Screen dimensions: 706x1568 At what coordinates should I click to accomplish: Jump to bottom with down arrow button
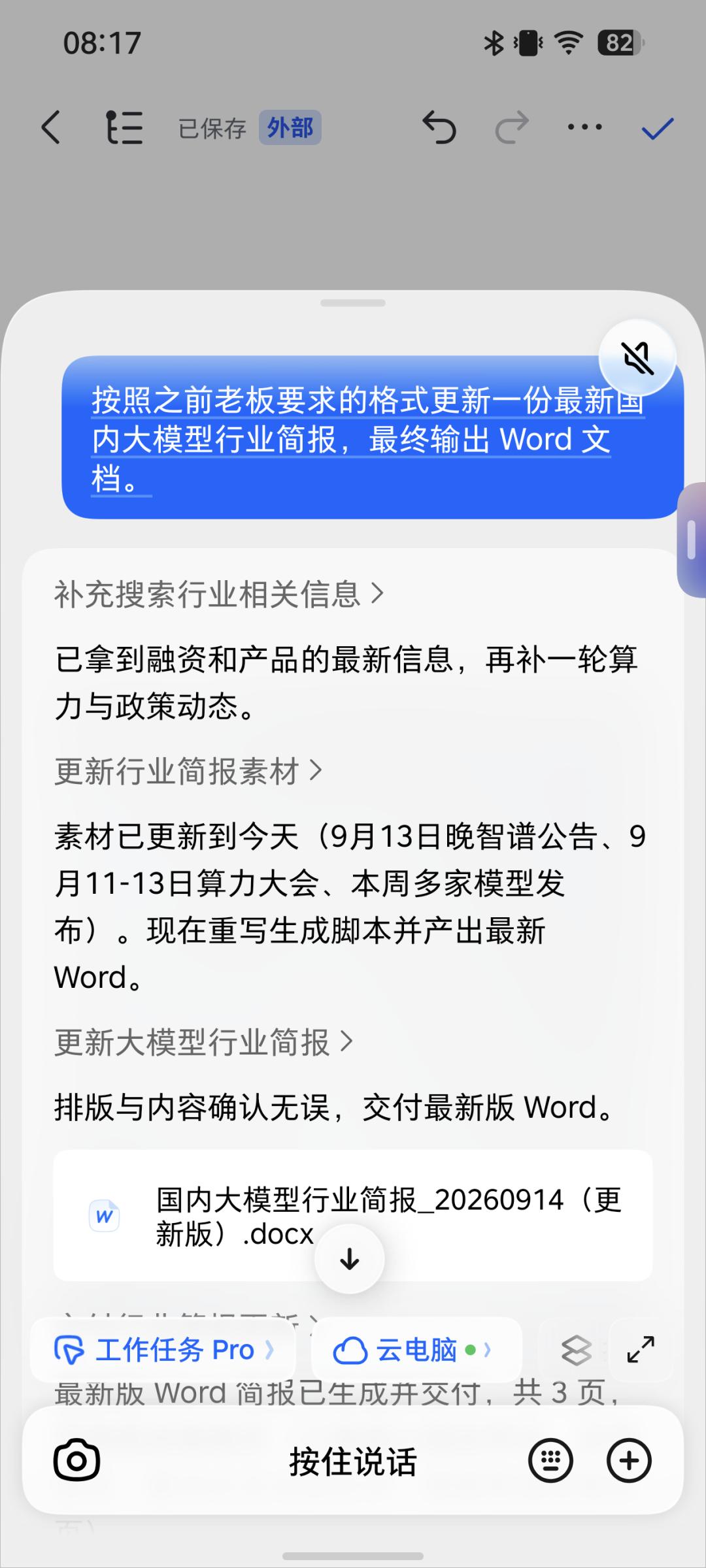[x=350, y=1258]
